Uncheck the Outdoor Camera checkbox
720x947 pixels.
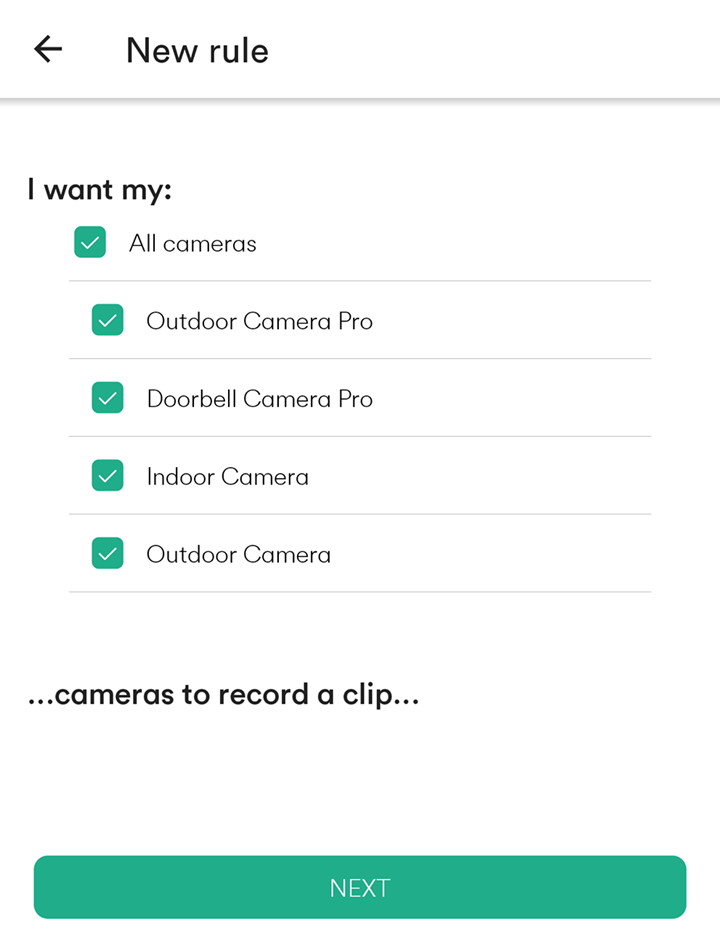(x=107, y=553)
